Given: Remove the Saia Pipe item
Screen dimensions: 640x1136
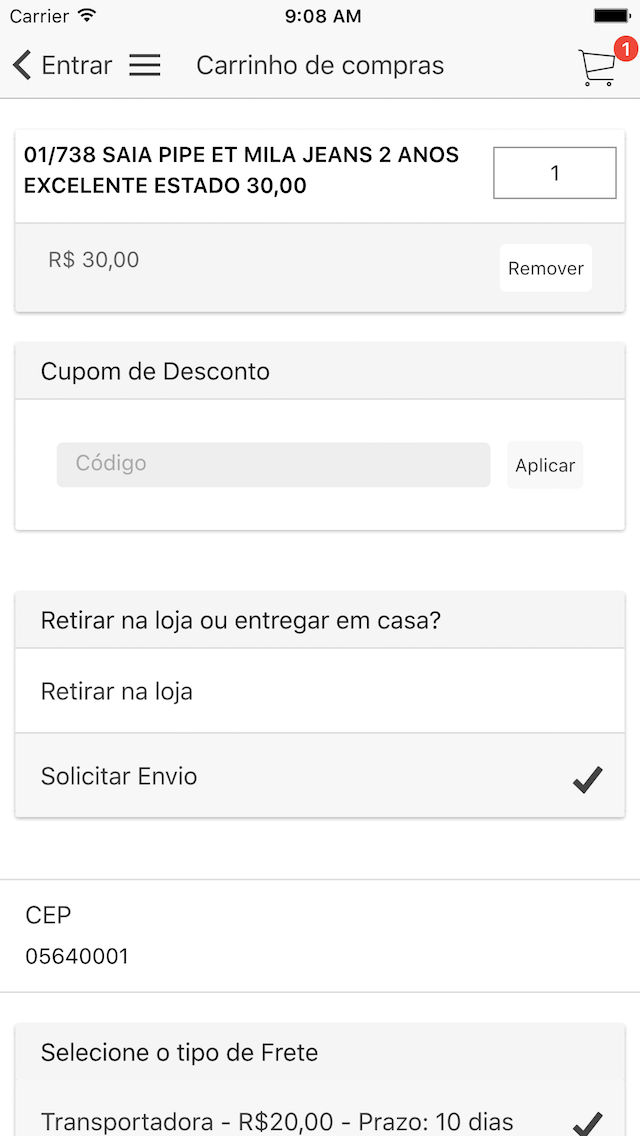Looking at the screenshot, I should coord(545,268).
